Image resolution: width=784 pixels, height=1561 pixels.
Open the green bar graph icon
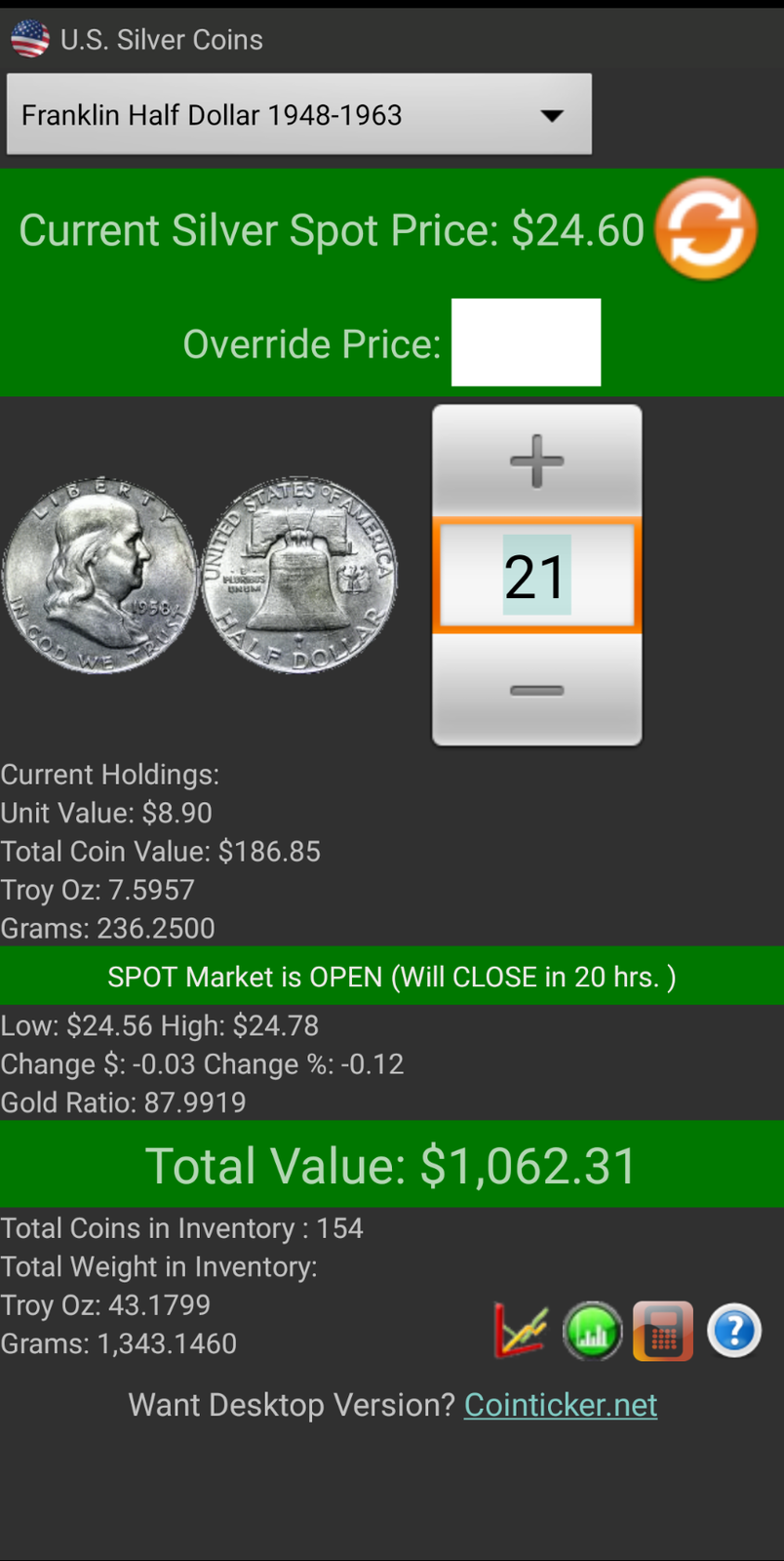pyautogui.click(x=593, y=1331)
